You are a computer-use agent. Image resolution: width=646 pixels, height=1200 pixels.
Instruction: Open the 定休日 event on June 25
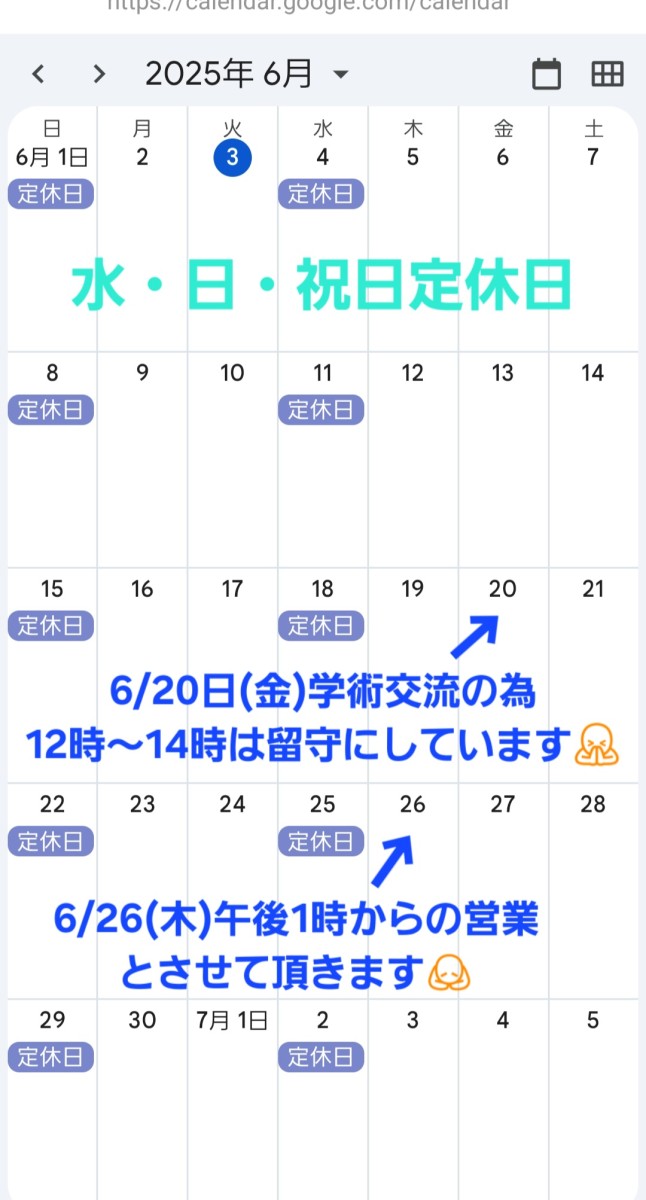point(321,842)
